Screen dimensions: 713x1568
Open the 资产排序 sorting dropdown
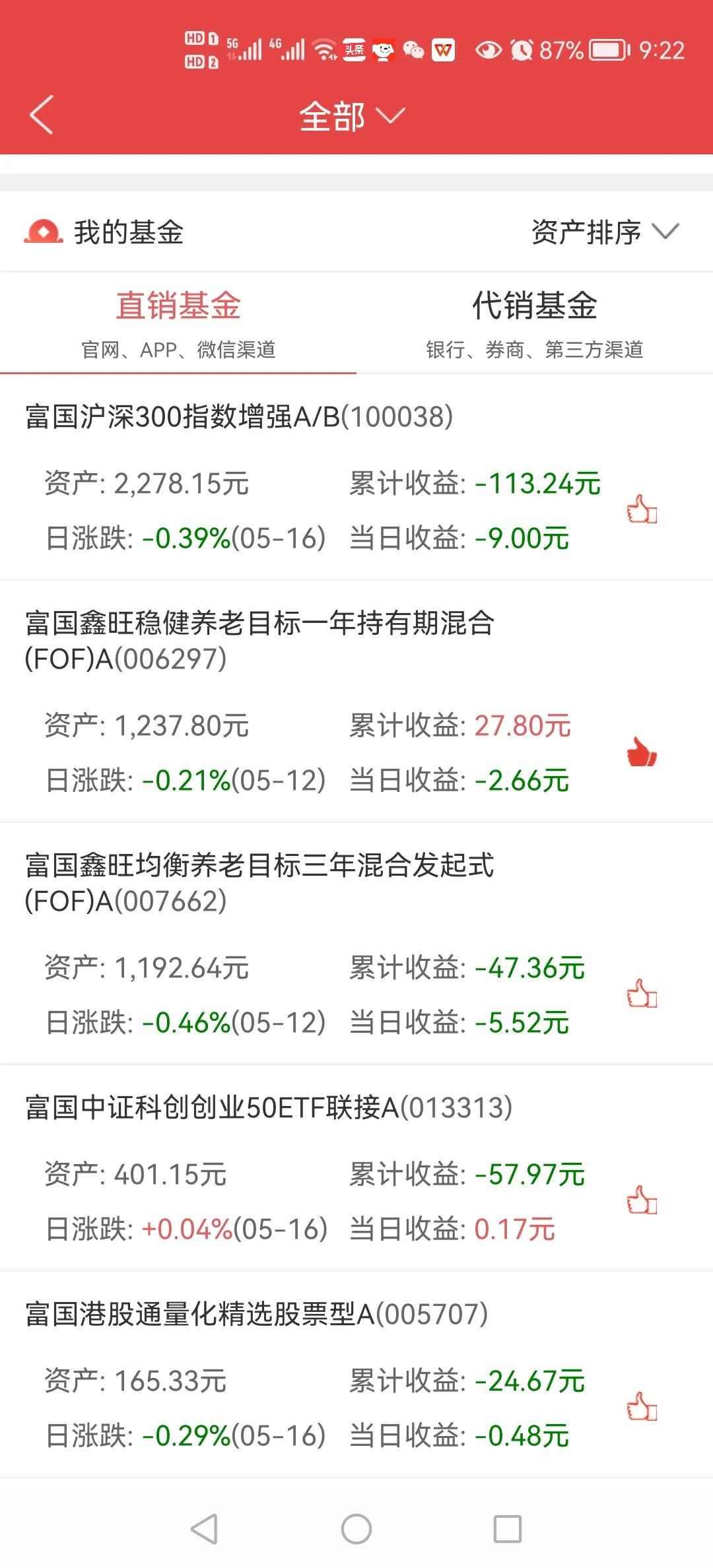point(605,232)
